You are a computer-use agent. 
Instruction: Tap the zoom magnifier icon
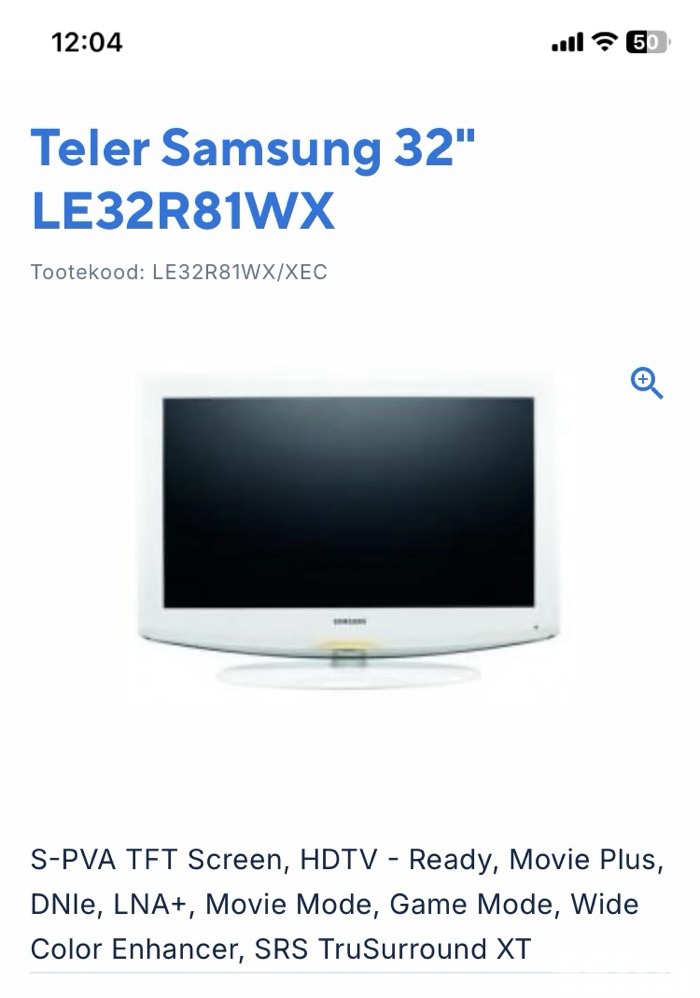(647, 383)
